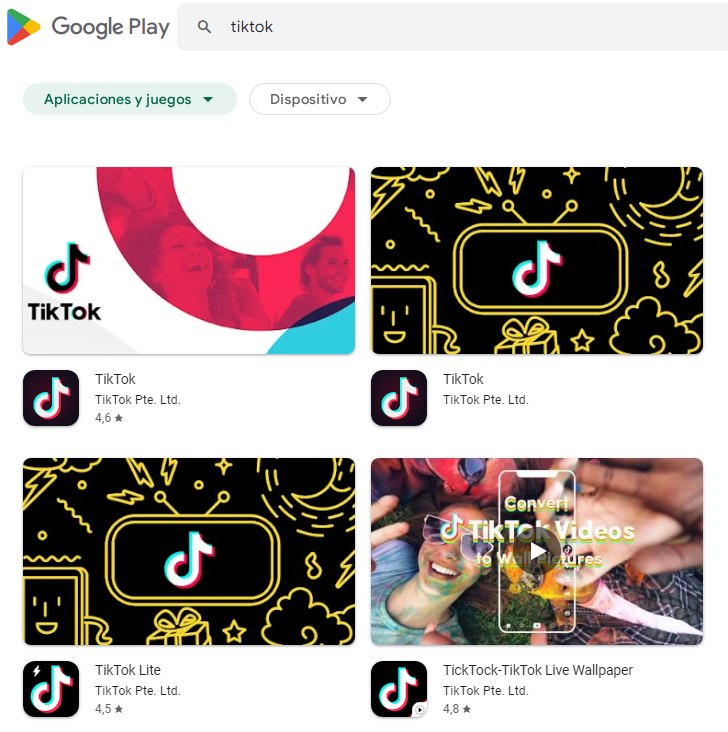
Task: Open the Google Play home logo
Action: click(88, 27)
